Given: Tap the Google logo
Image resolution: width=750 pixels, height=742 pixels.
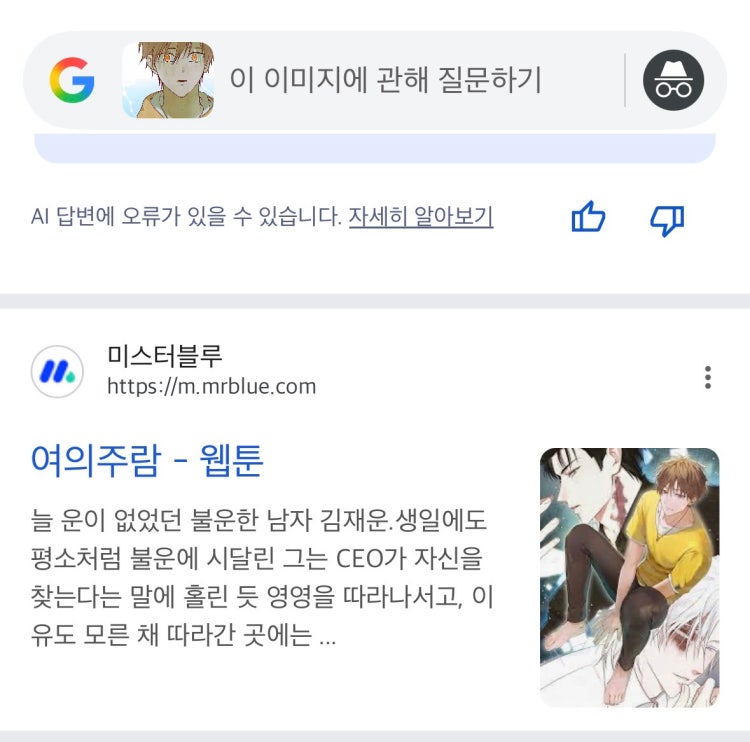Looking at the screenshot, I should pyautogui.click(x=72, y=81).
